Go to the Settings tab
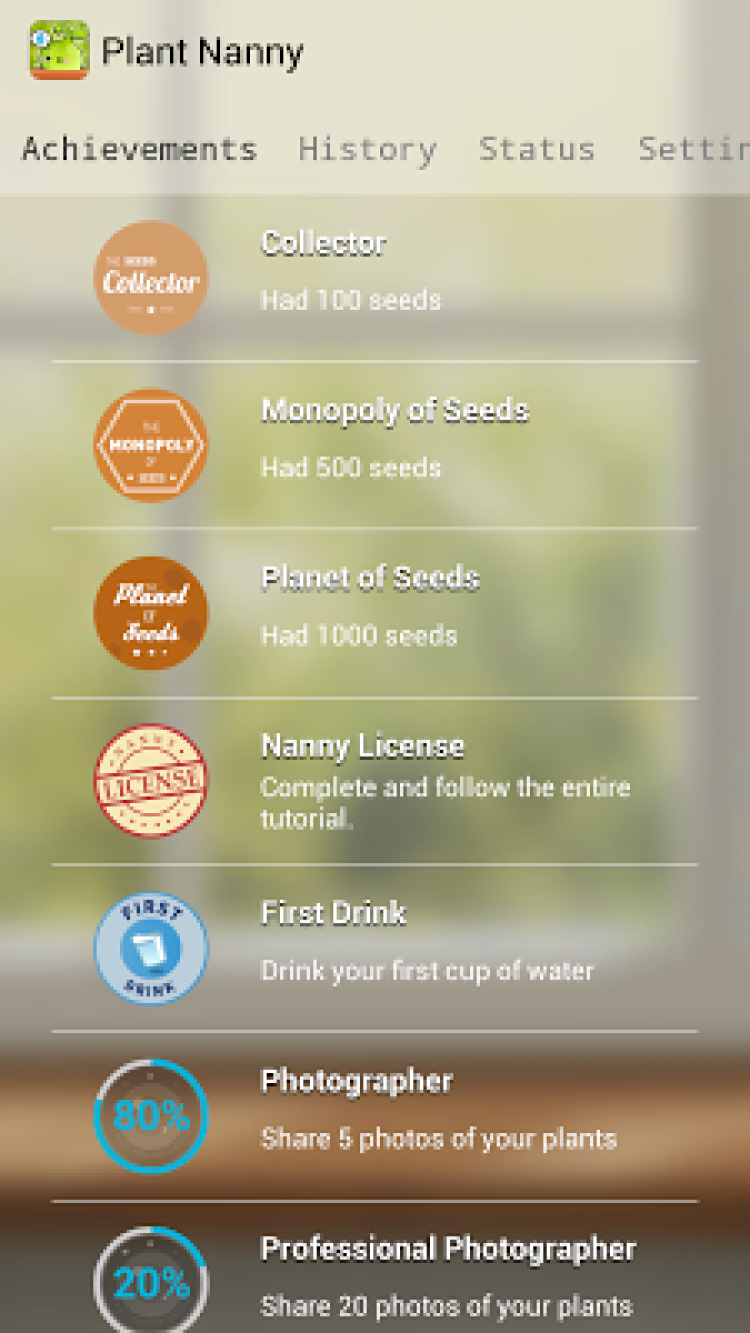The width and height of the screenshot is (750, 1333). (694, 149)
